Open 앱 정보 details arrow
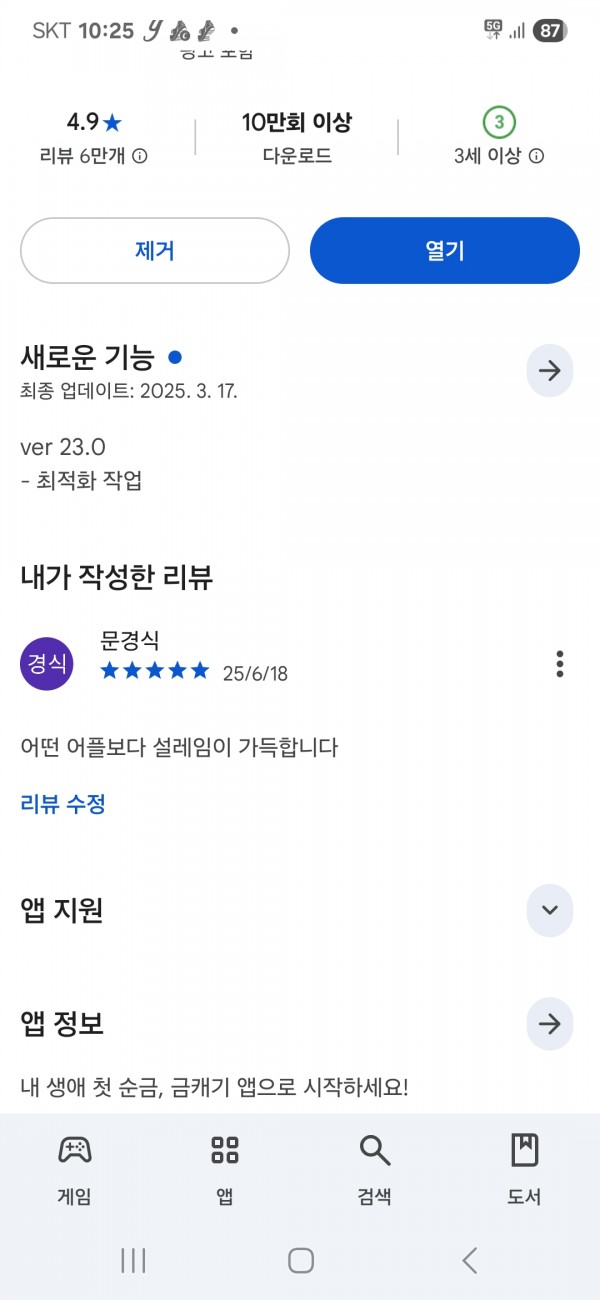 pos(550,1024)
